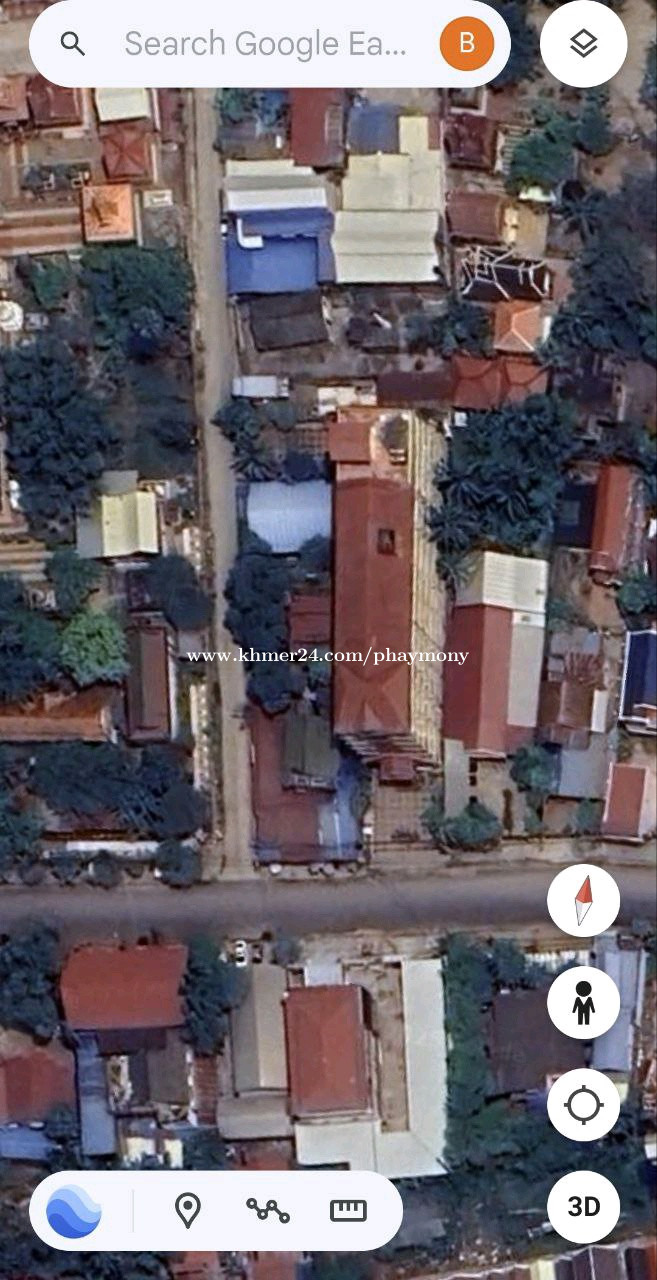Add a placemark pin

187,1211
